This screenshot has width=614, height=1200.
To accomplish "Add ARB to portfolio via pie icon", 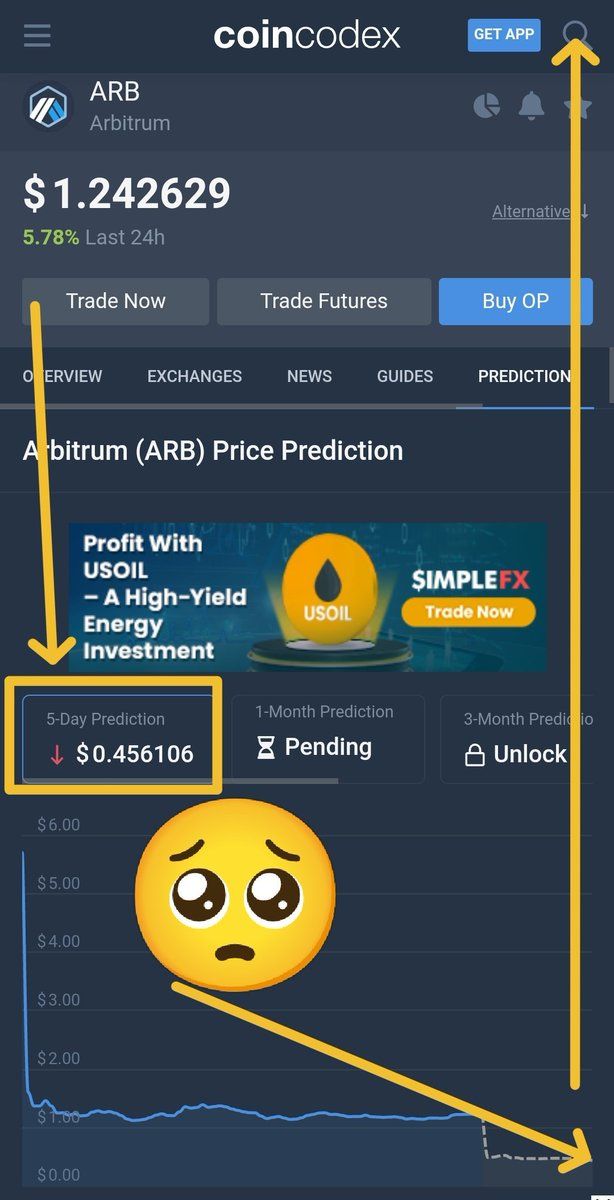I will tap(487, 106).
